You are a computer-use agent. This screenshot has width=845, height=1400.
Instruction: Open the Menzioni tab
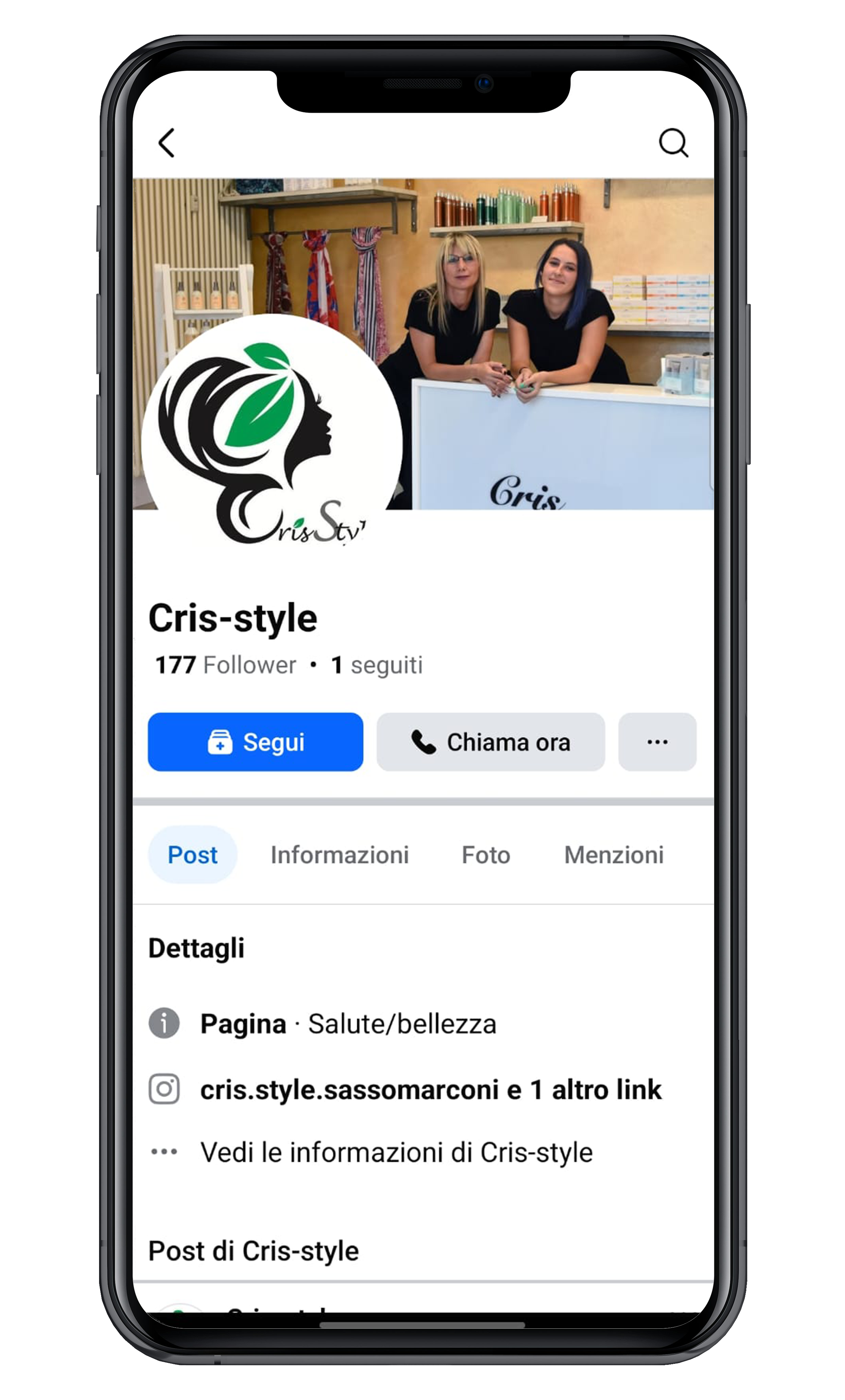pos(614,855)
